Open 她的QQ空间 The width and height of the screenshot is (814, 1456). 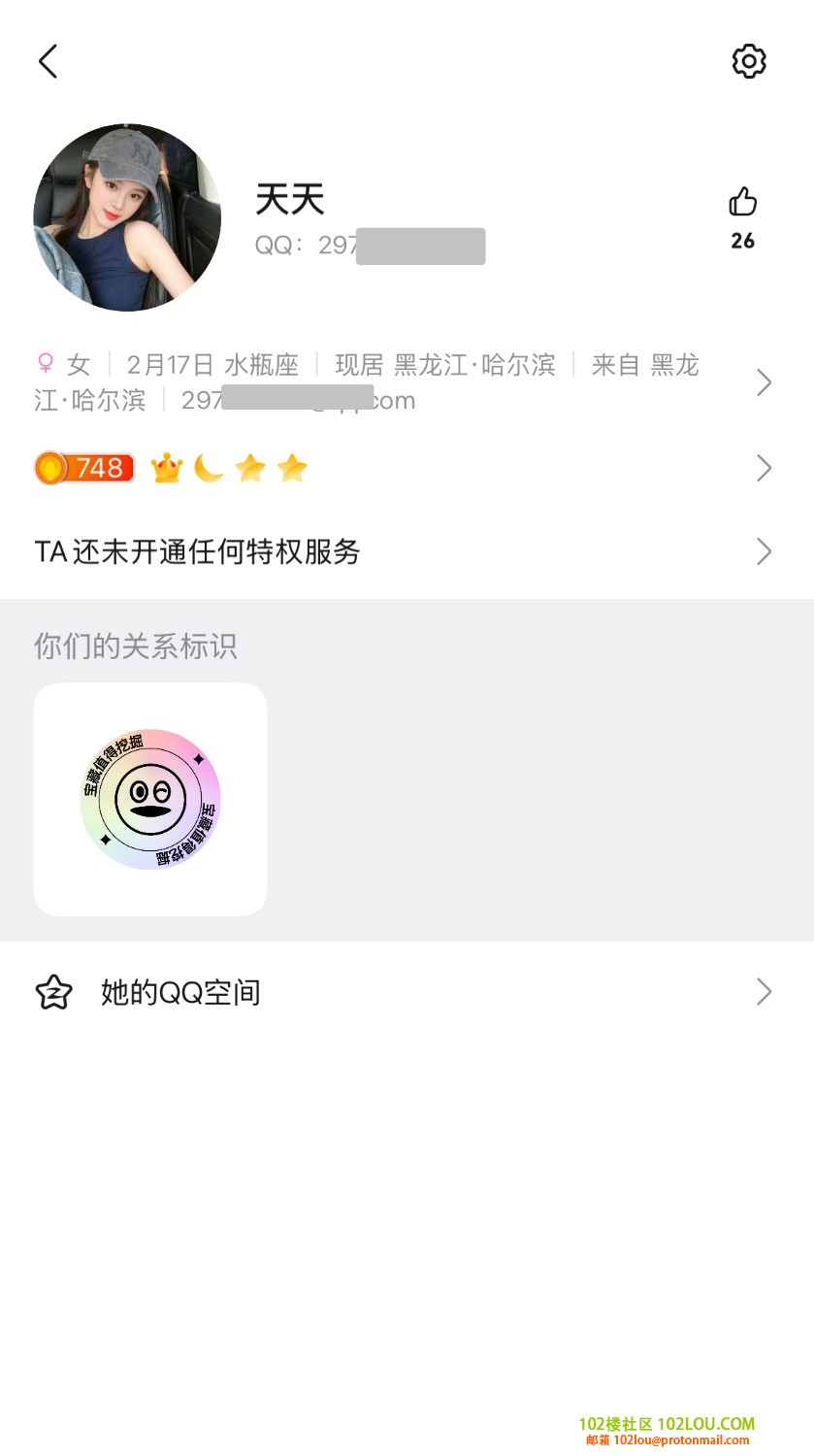coord(406,992)
